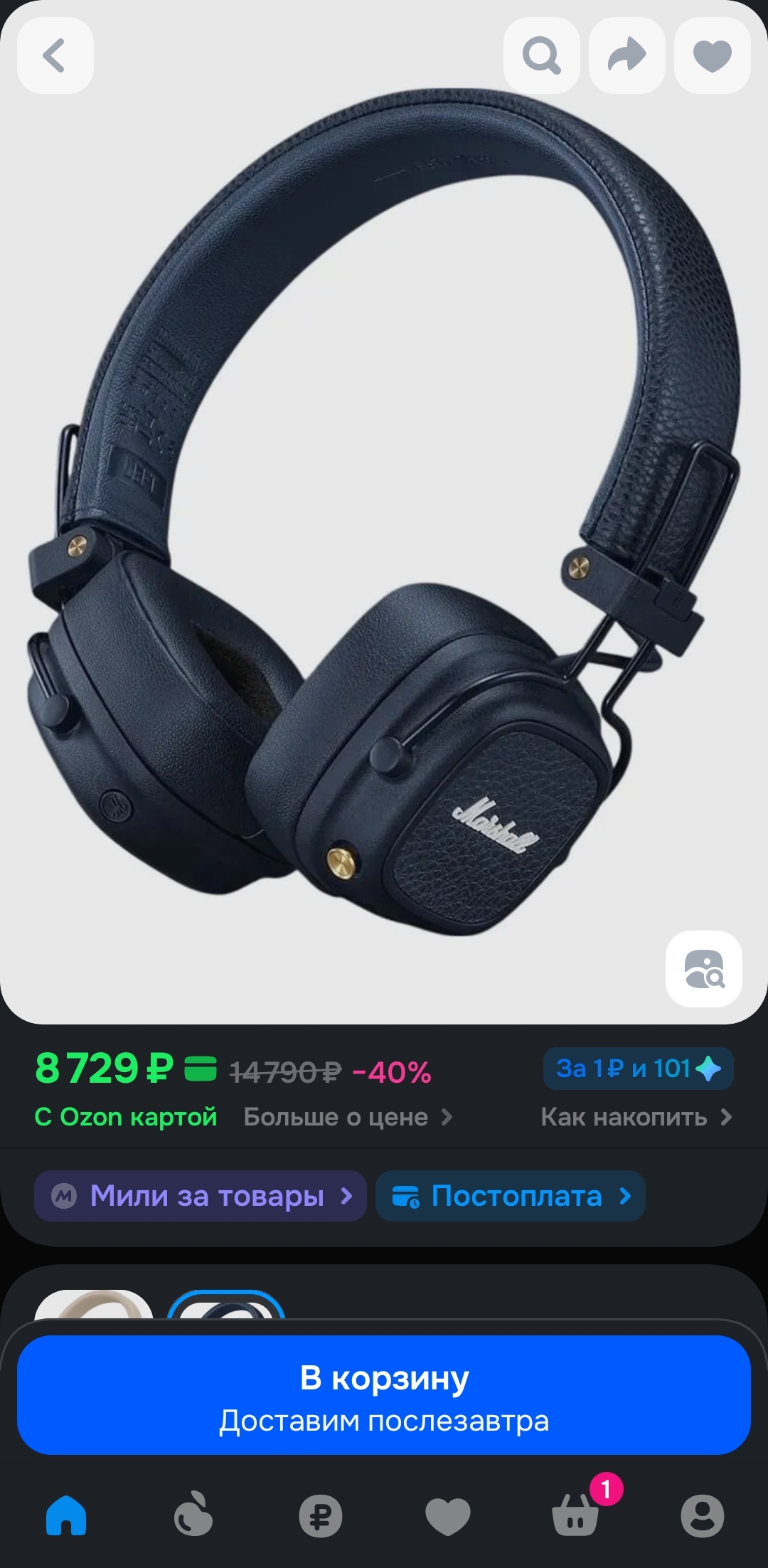
Task: Open the ruble finance tab
Action: point(320,1515)
